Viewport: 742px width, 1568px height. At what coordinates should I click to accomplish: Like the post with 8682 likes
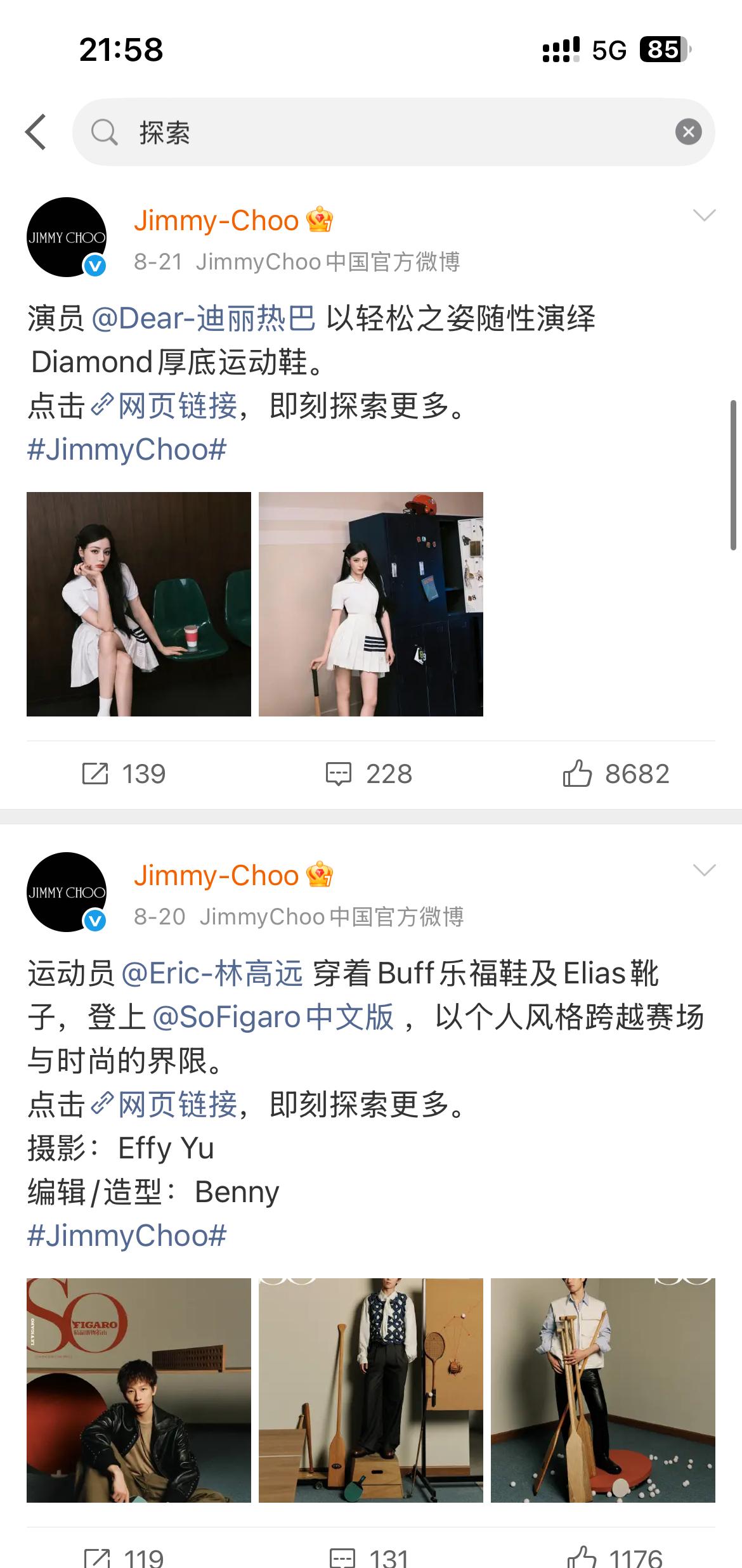tap(616, 774)
